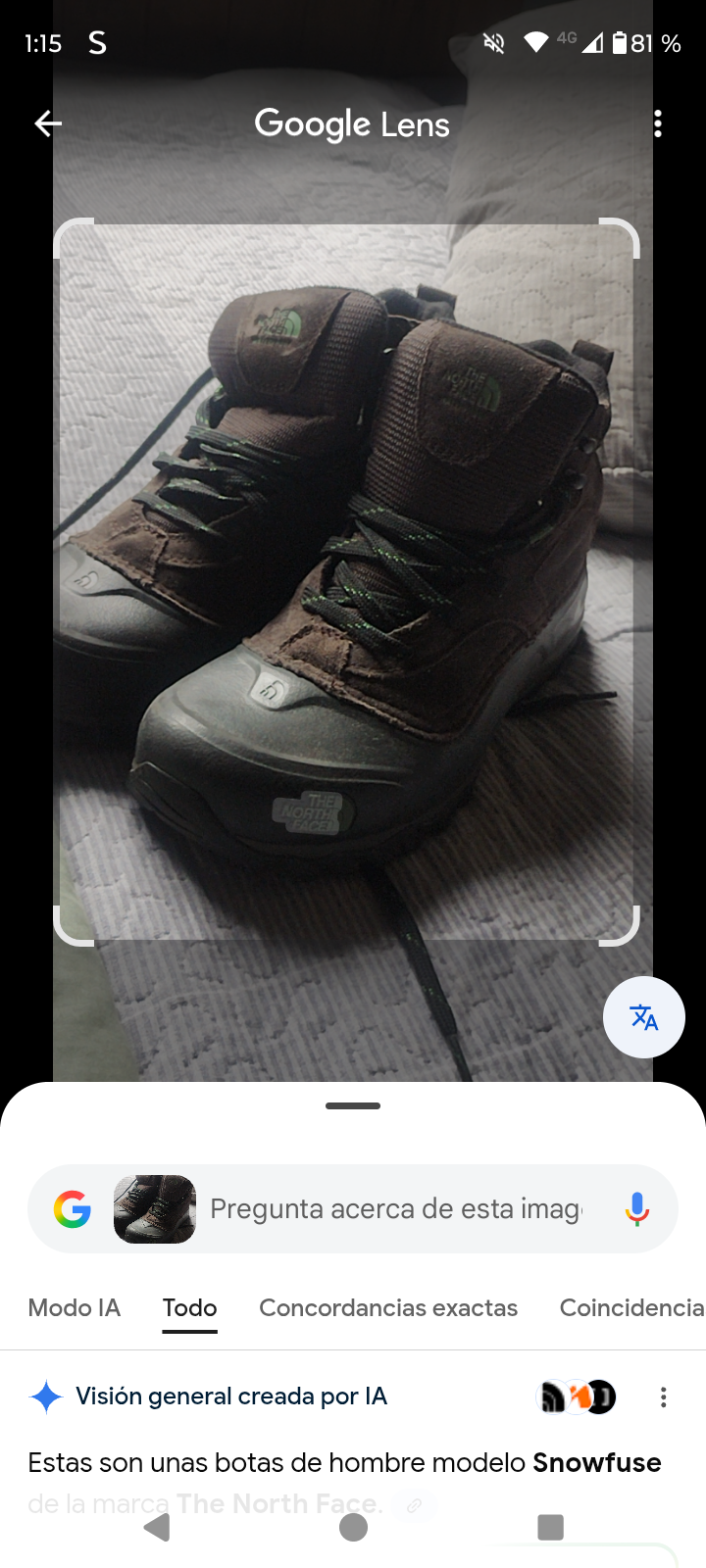Open the Coincidencia tab
Image resolution: width=706 pixels, height=1568 pixels.
click(x=630, y=1307)
